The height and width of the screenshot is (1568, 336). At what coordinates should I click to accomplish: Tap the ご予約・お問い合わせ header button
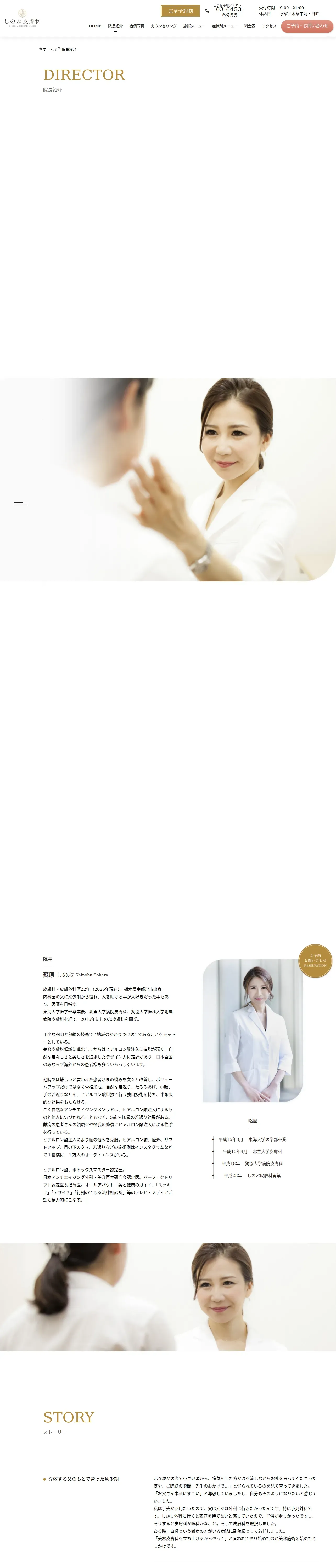307,26
